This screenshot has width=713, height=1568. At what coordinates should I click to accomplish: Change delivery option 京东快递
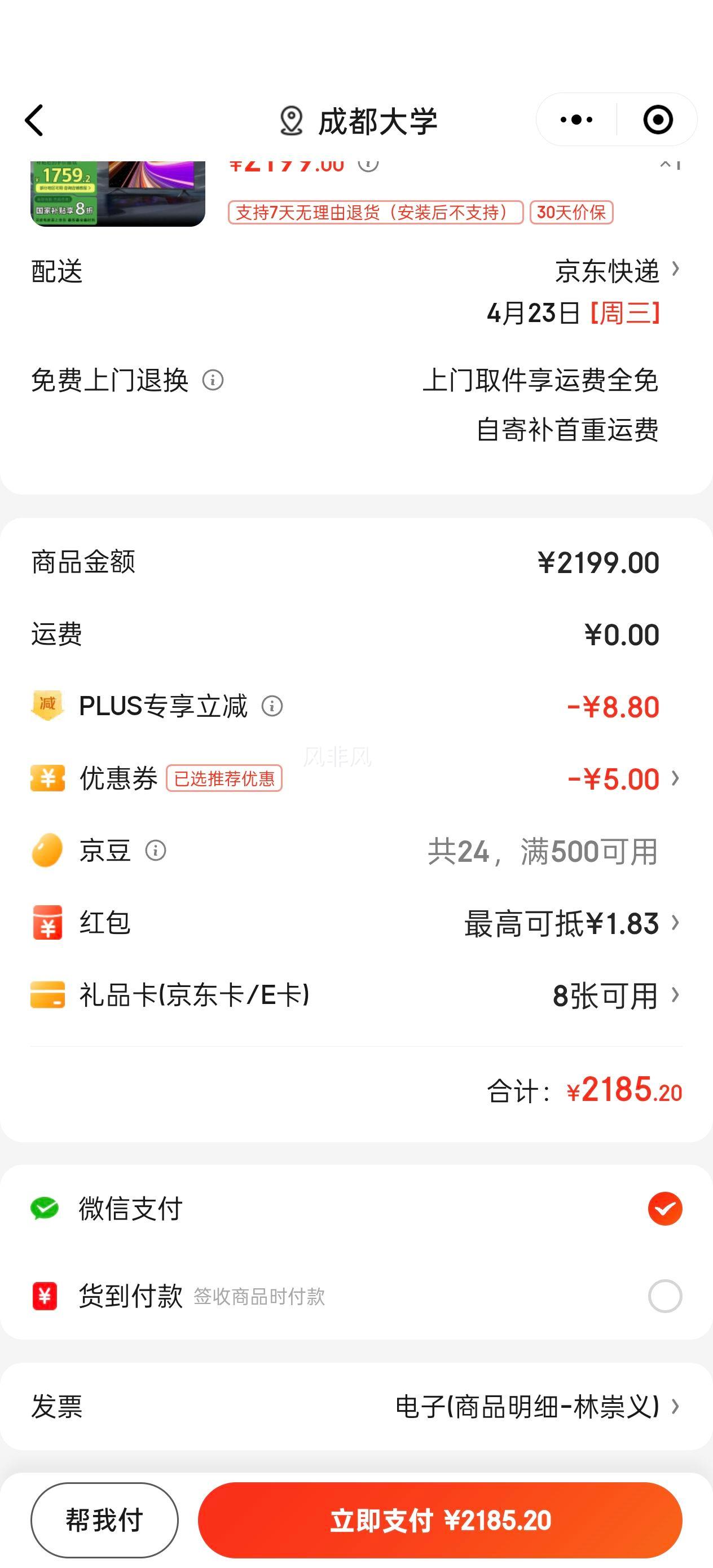tap(615, 271)
